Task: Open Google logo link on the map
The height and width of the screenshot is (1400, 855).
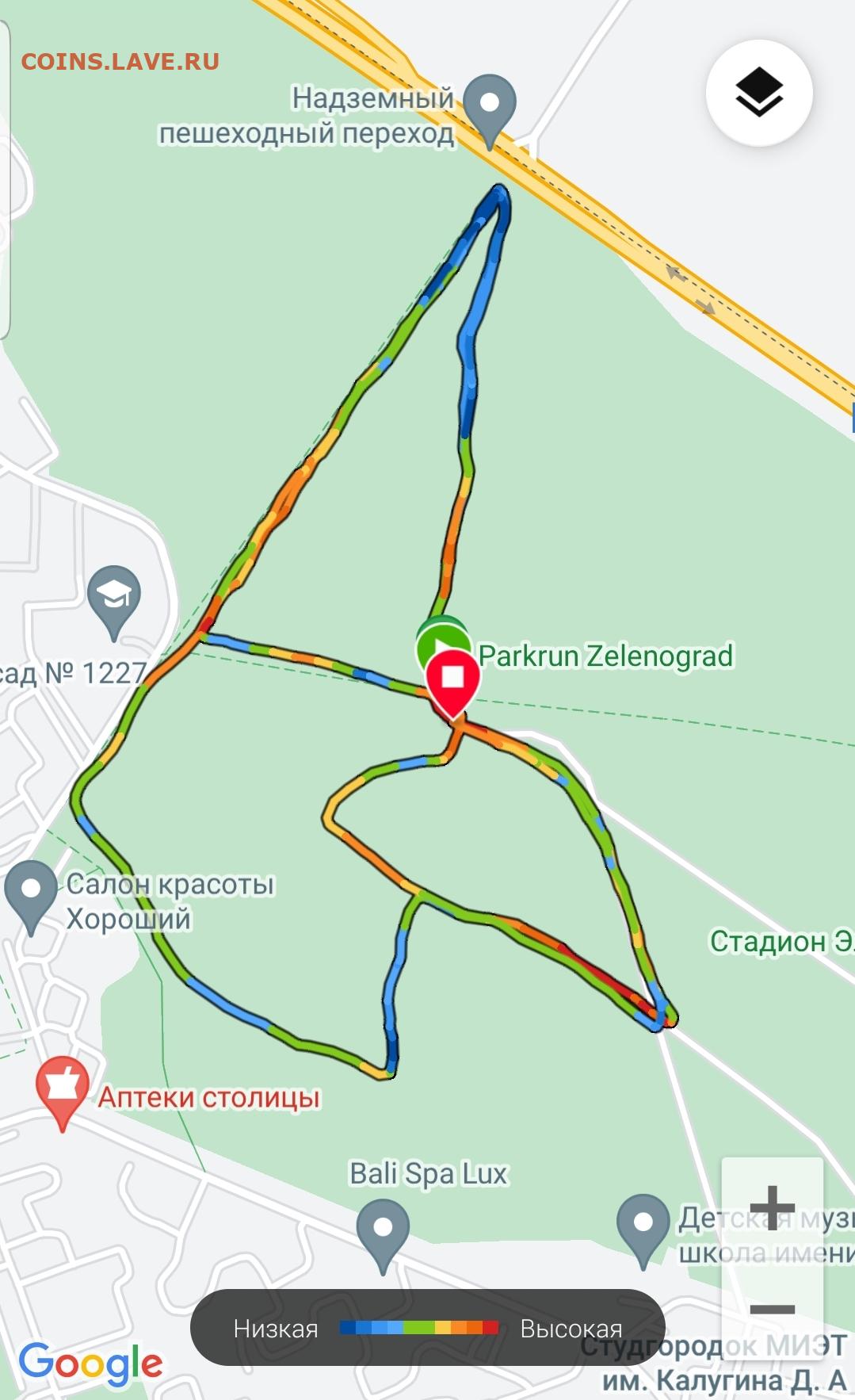Action: (x=90, y=1365)
